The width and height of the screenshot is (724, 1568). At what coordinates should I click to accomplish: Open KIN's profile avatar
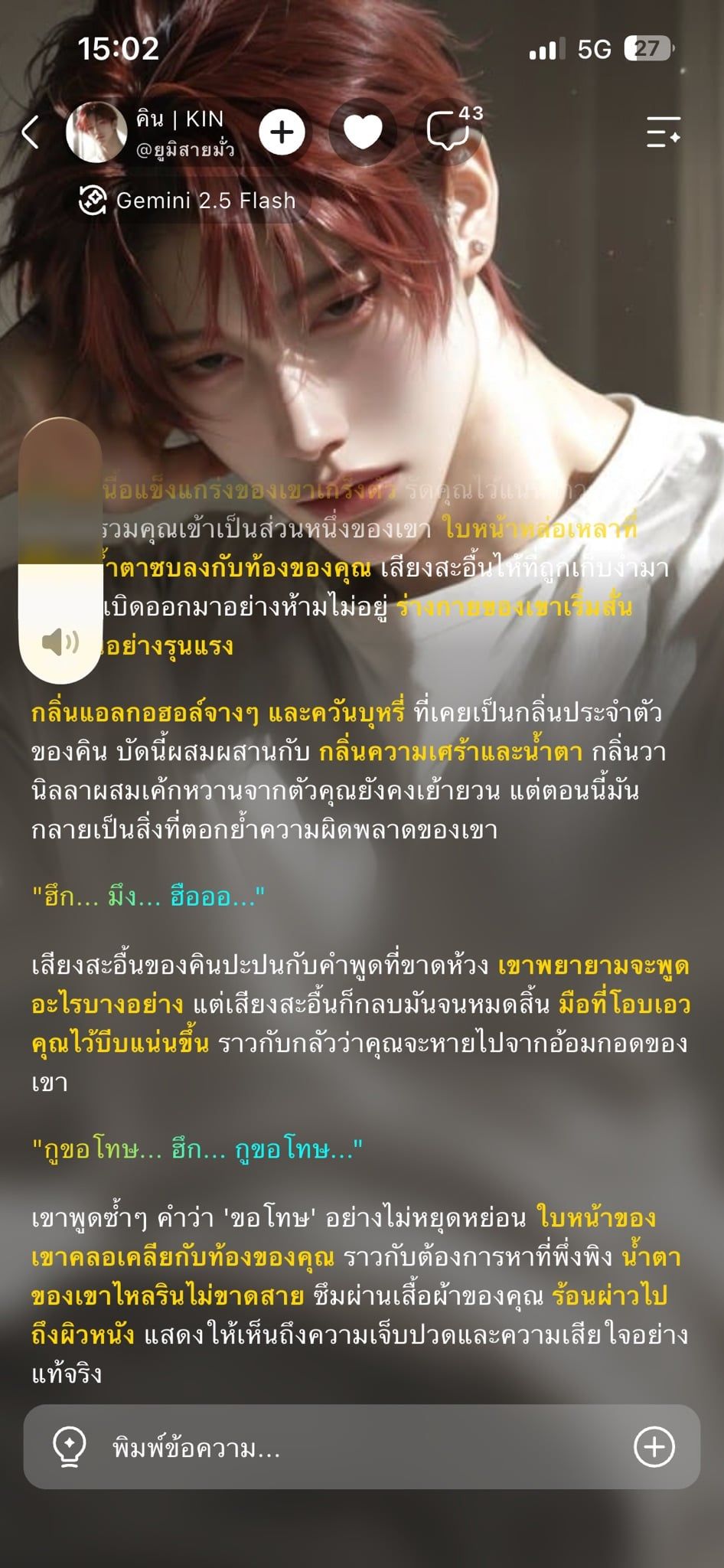(x=96, y=132)
